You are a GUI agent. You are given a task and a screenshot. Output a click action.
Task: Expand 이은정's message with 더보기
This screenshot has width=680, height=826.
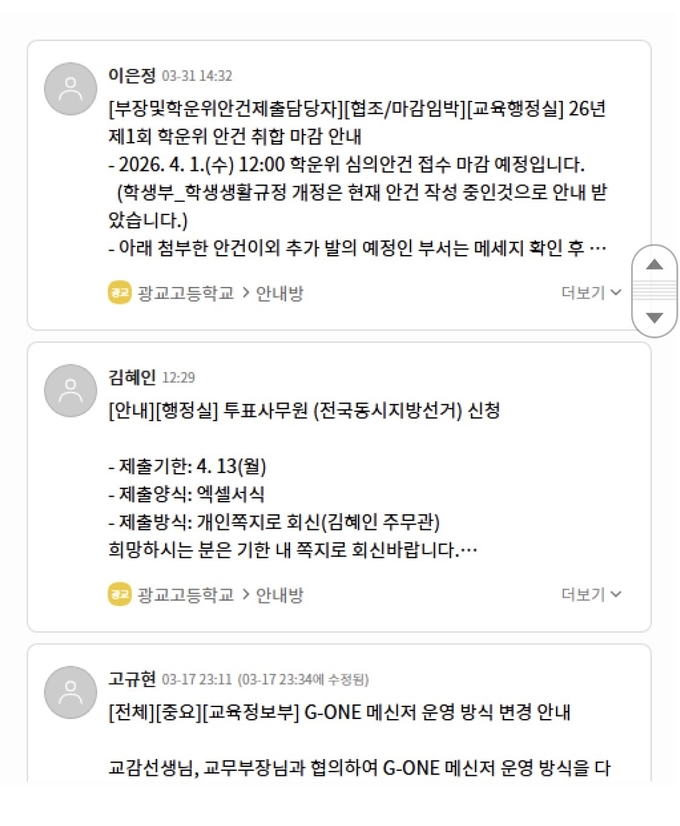point(591,293)
